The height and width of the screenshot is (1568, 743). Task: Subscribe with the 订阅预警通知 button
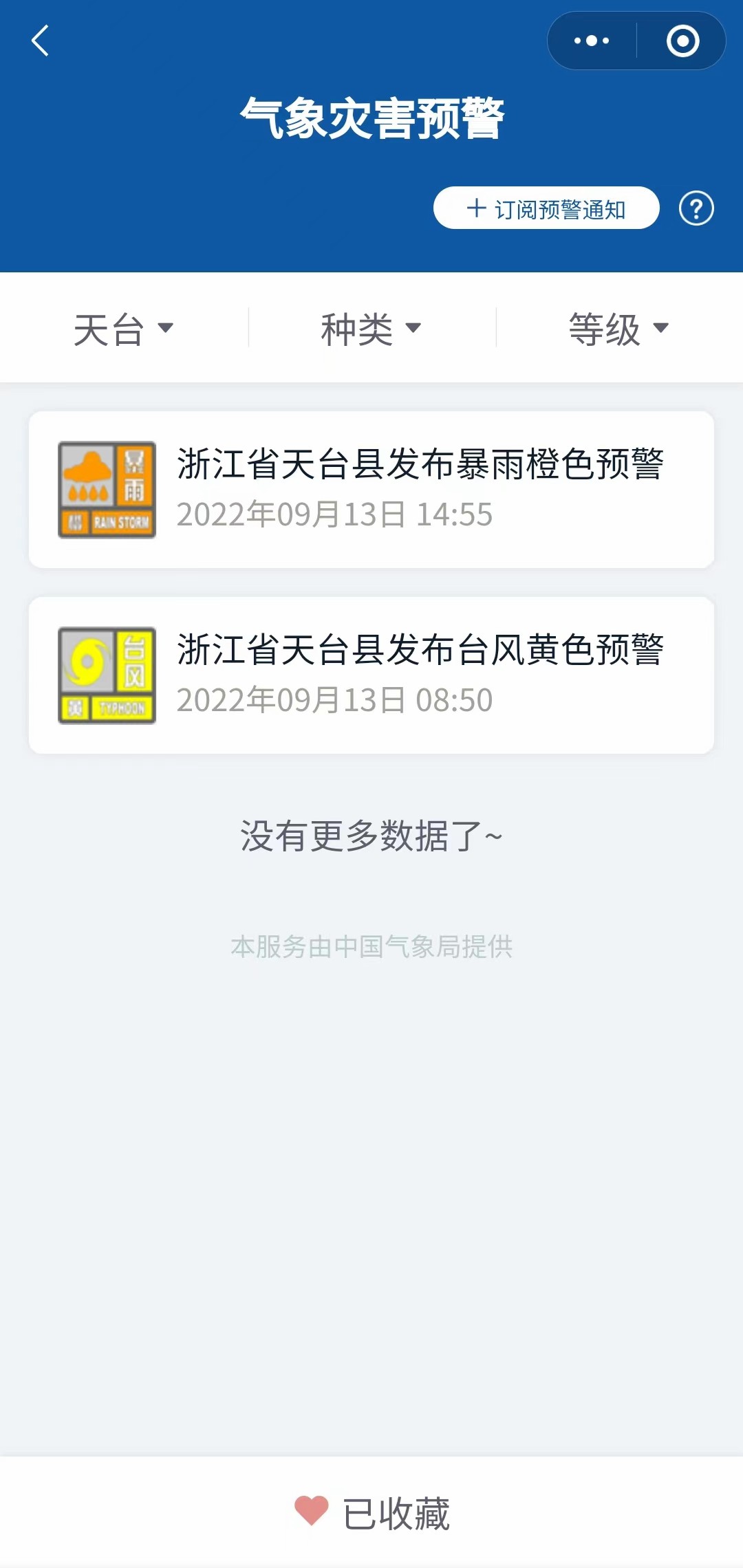pos(546,208)
